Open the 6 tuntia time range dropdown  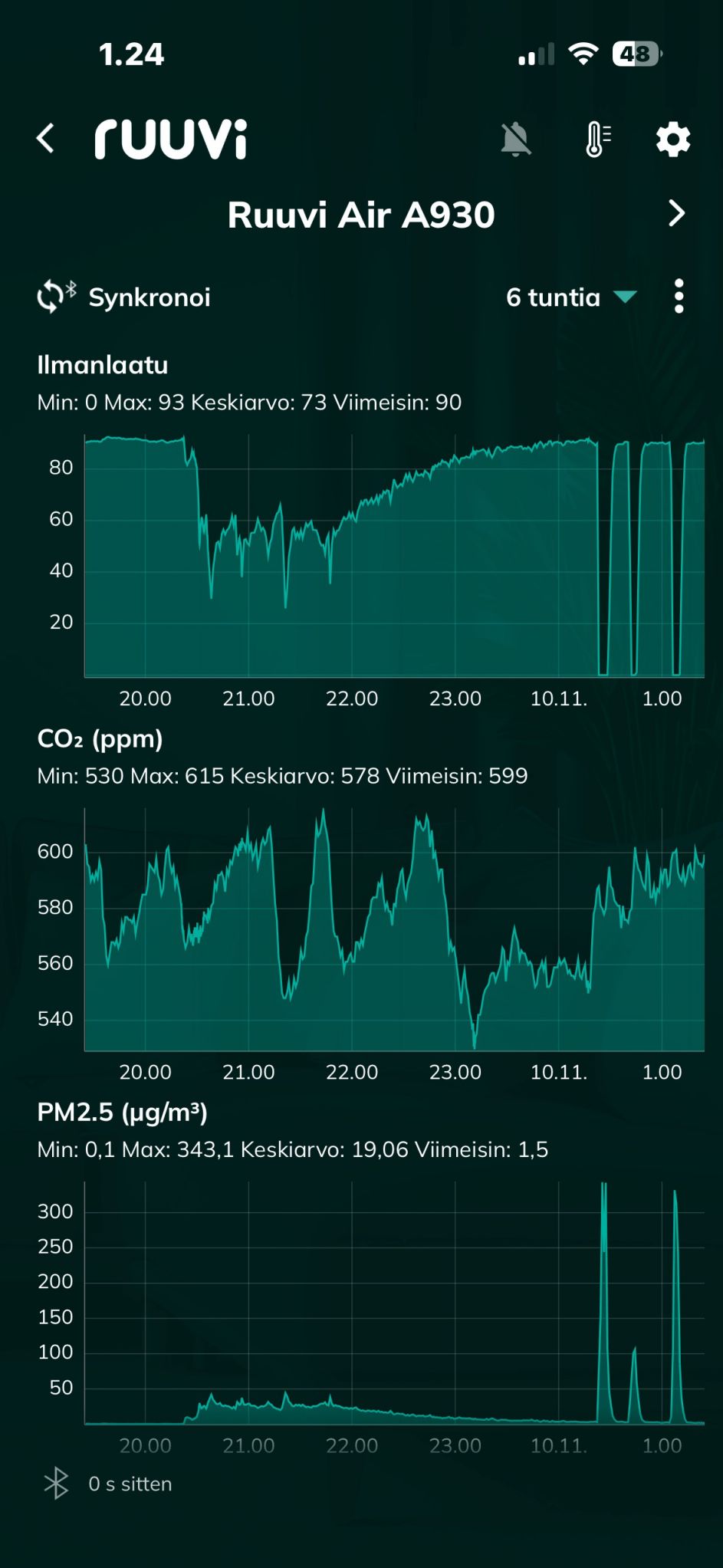coord(570,297)
